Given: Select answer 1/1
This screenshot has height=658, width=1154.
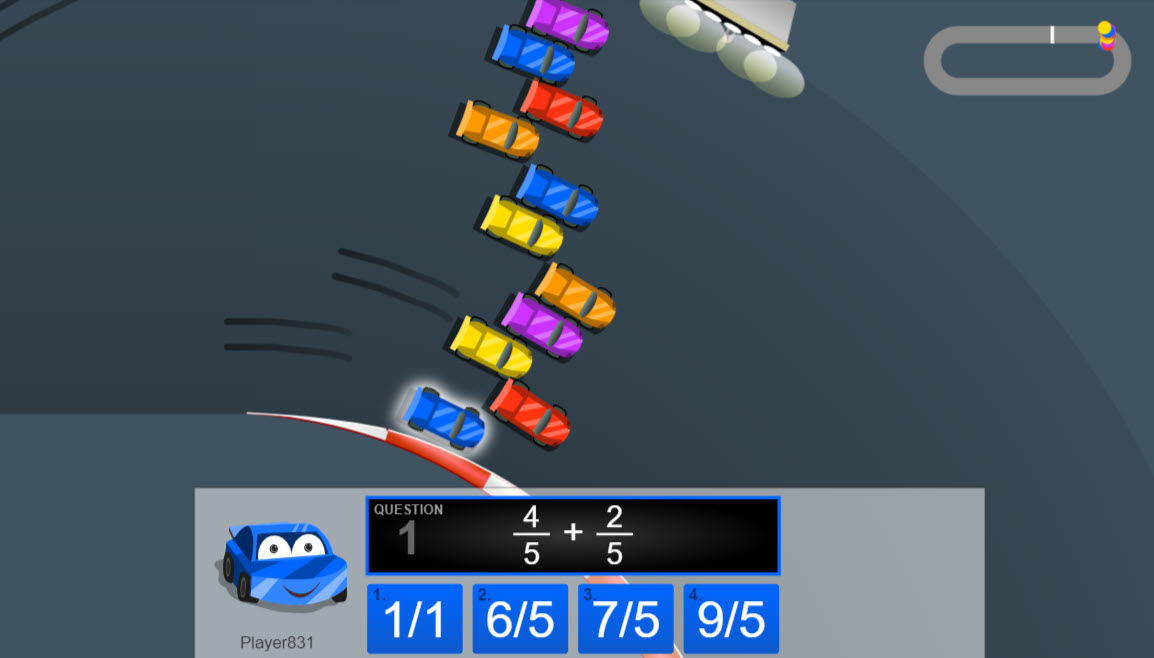Looking at the screenshot, I should click(x=414, y=619).
